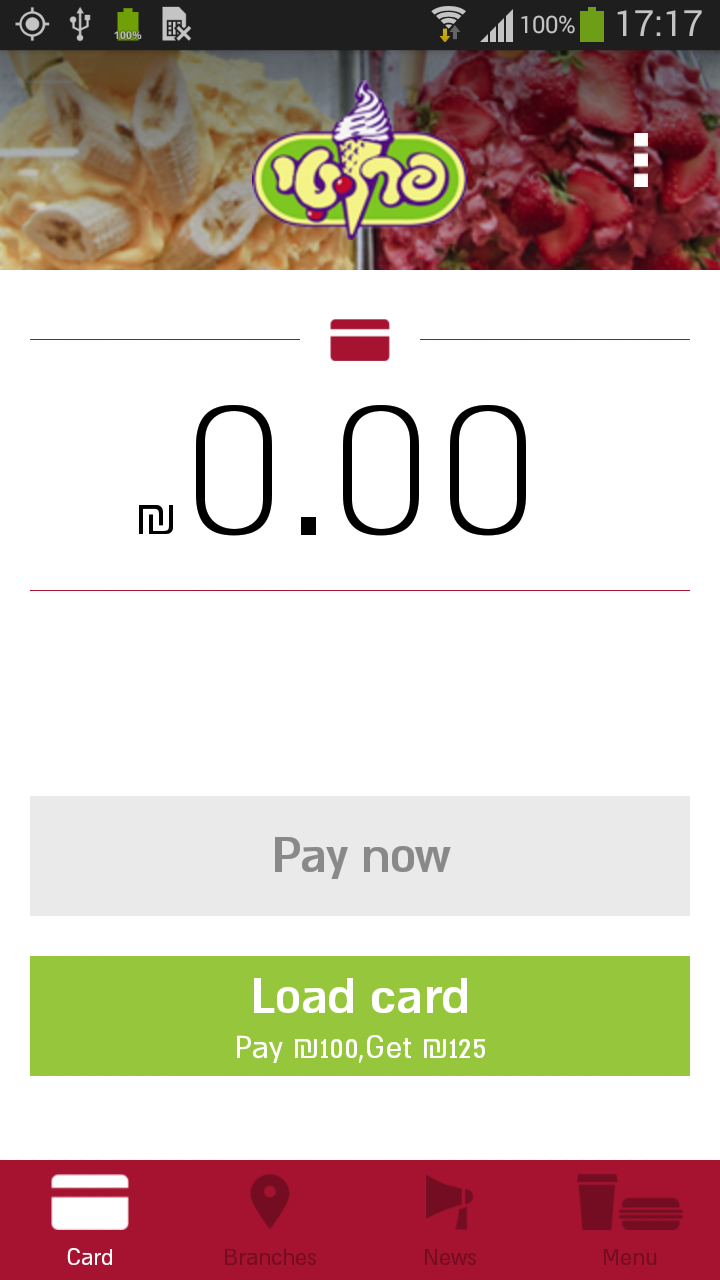Open the three-dot overflow menu
Screen dimensions: 720x1280
641,160
